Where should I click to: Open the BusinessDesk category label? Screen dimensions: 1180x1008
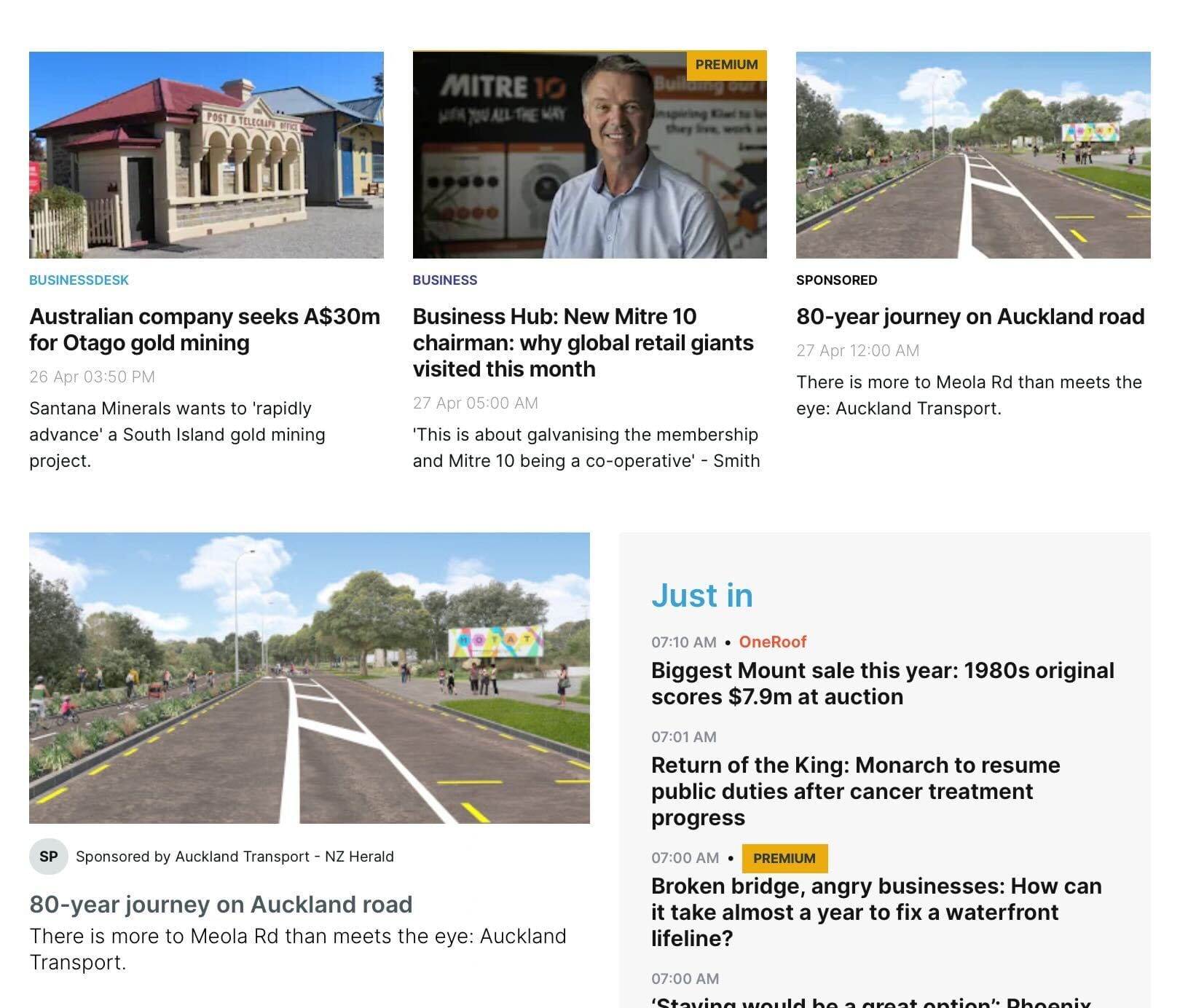(79, 280)
